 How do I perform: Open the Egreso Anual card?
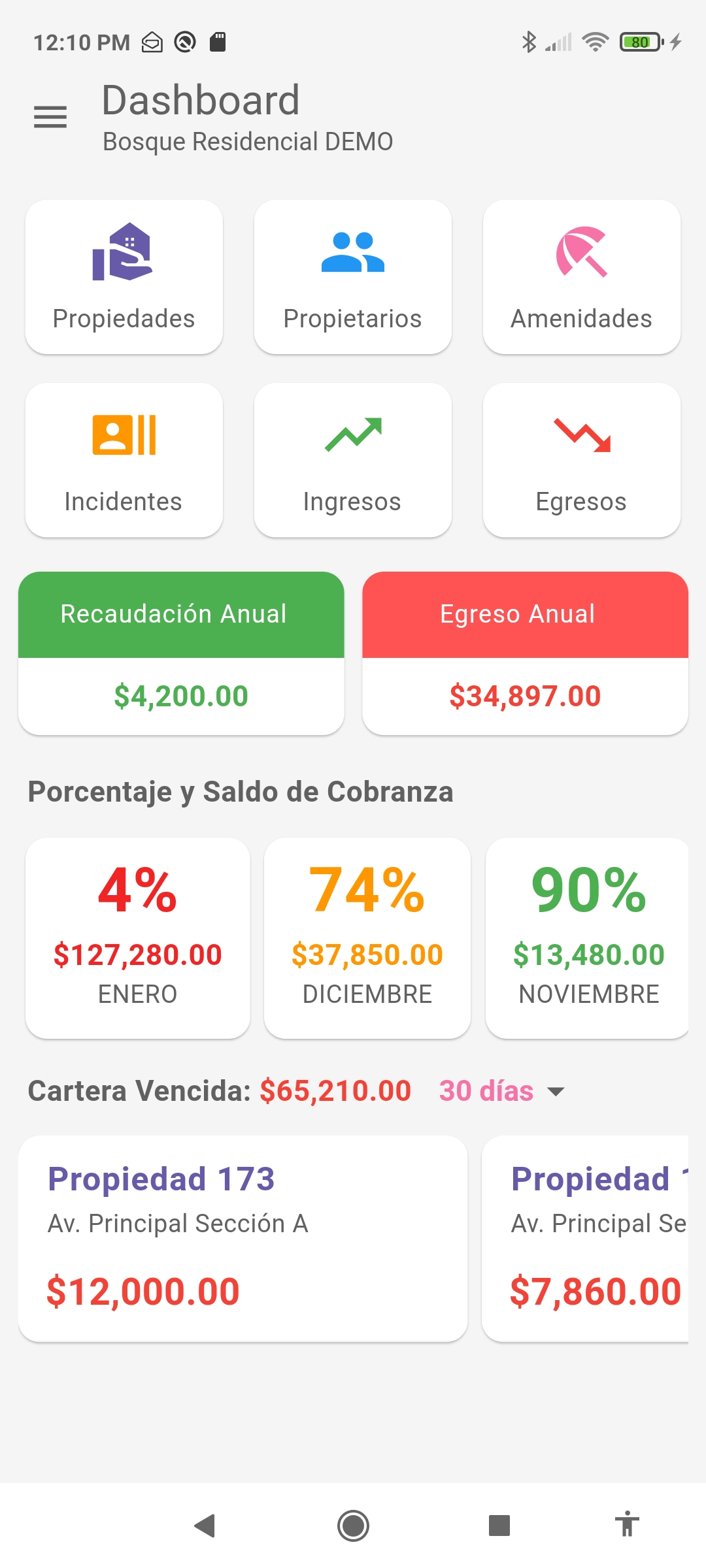[525, 653]
